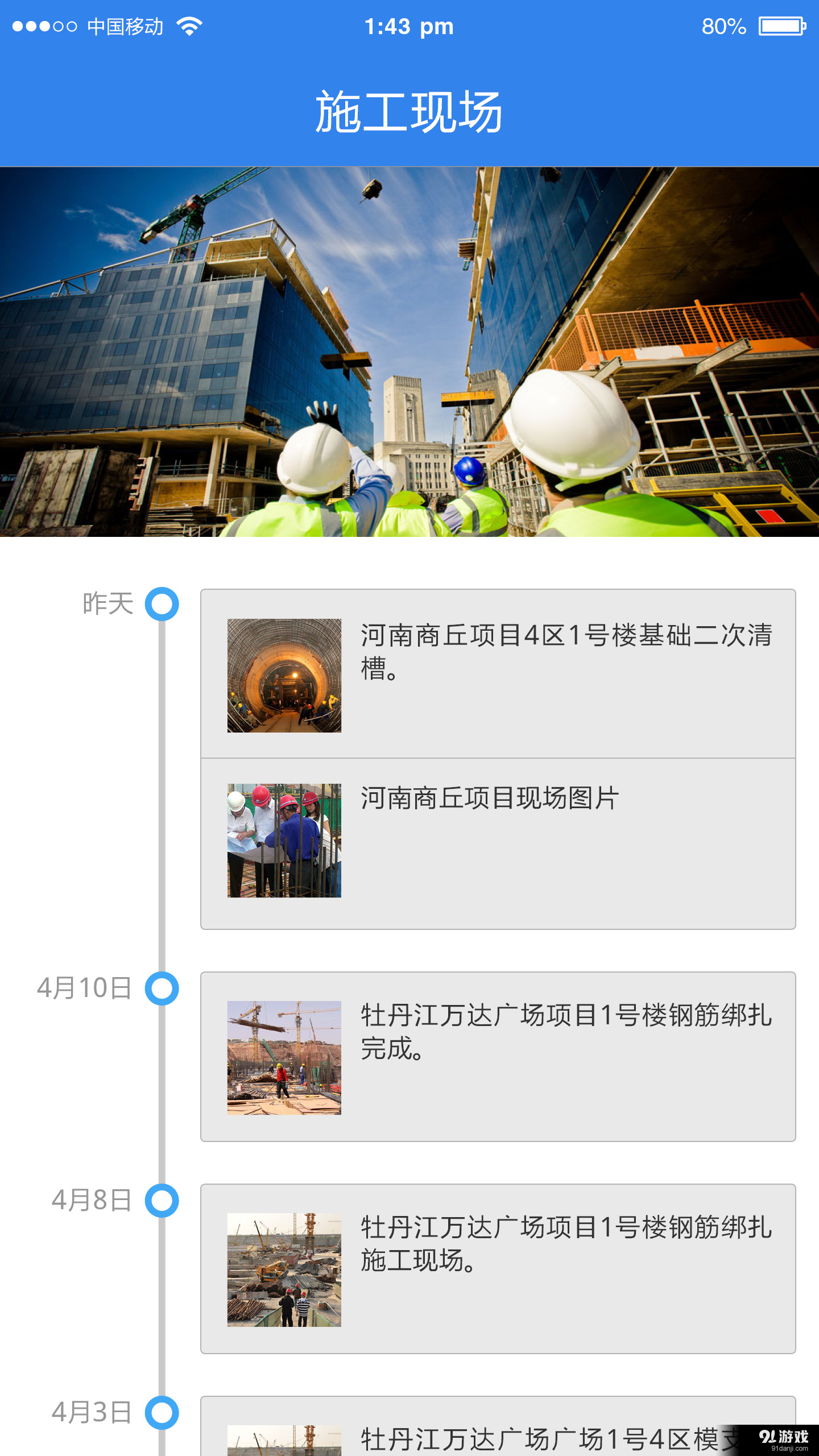819x1456 pixels.
Task: Tap the 1:43 pm clock display
Action: click(409, 26)
